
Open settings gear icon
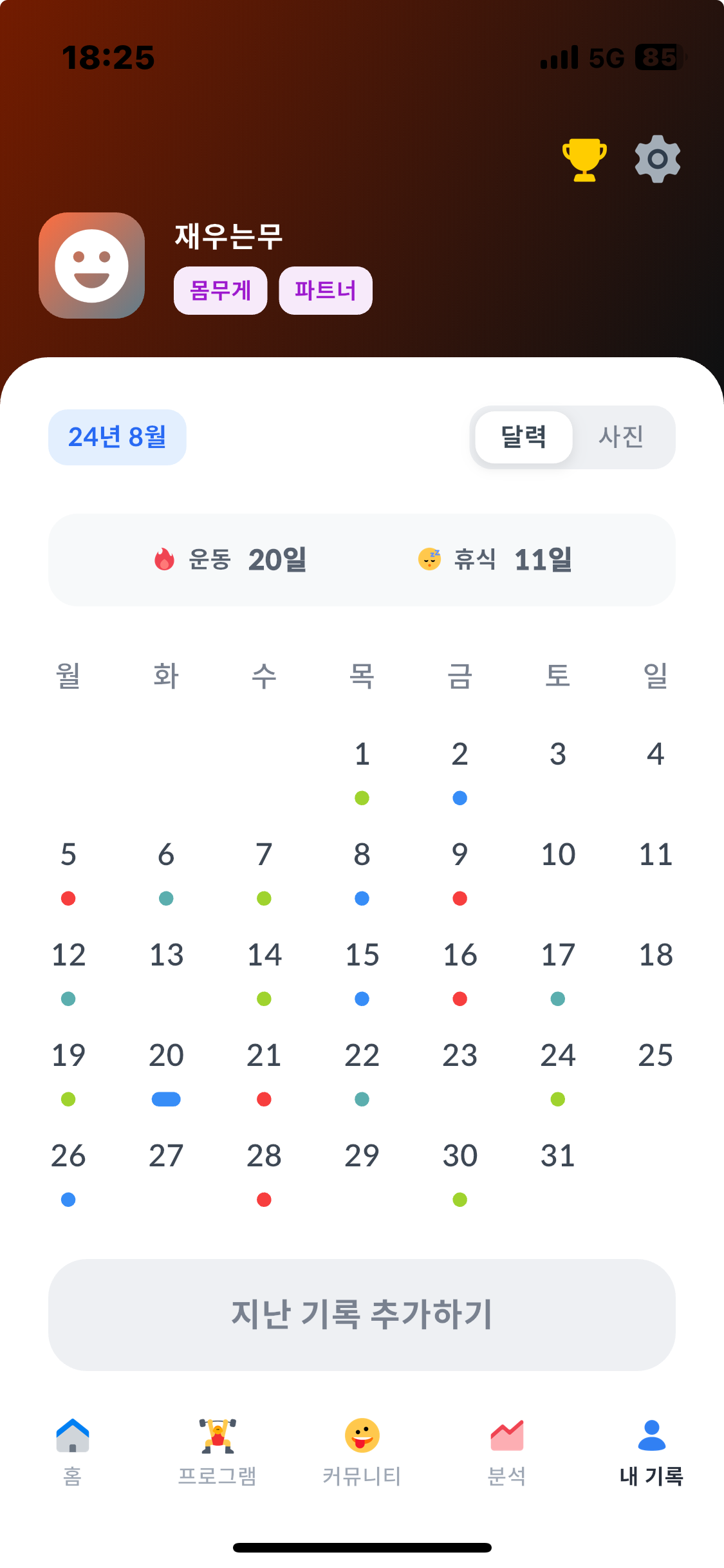(657, 159)
